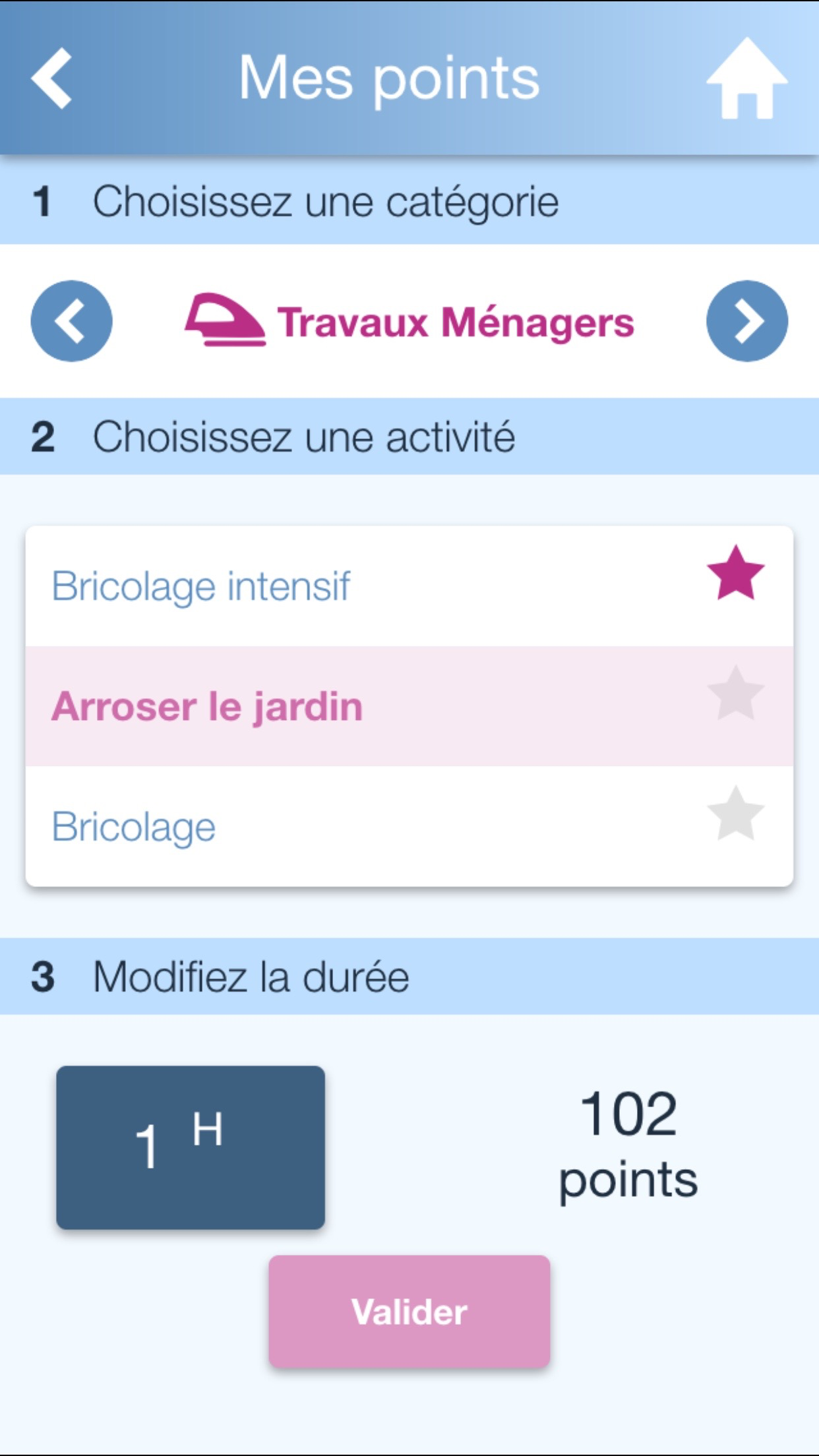Choose the Bricolage activity
Viewport: 819px width, 1456px height.
coord(134,827)
